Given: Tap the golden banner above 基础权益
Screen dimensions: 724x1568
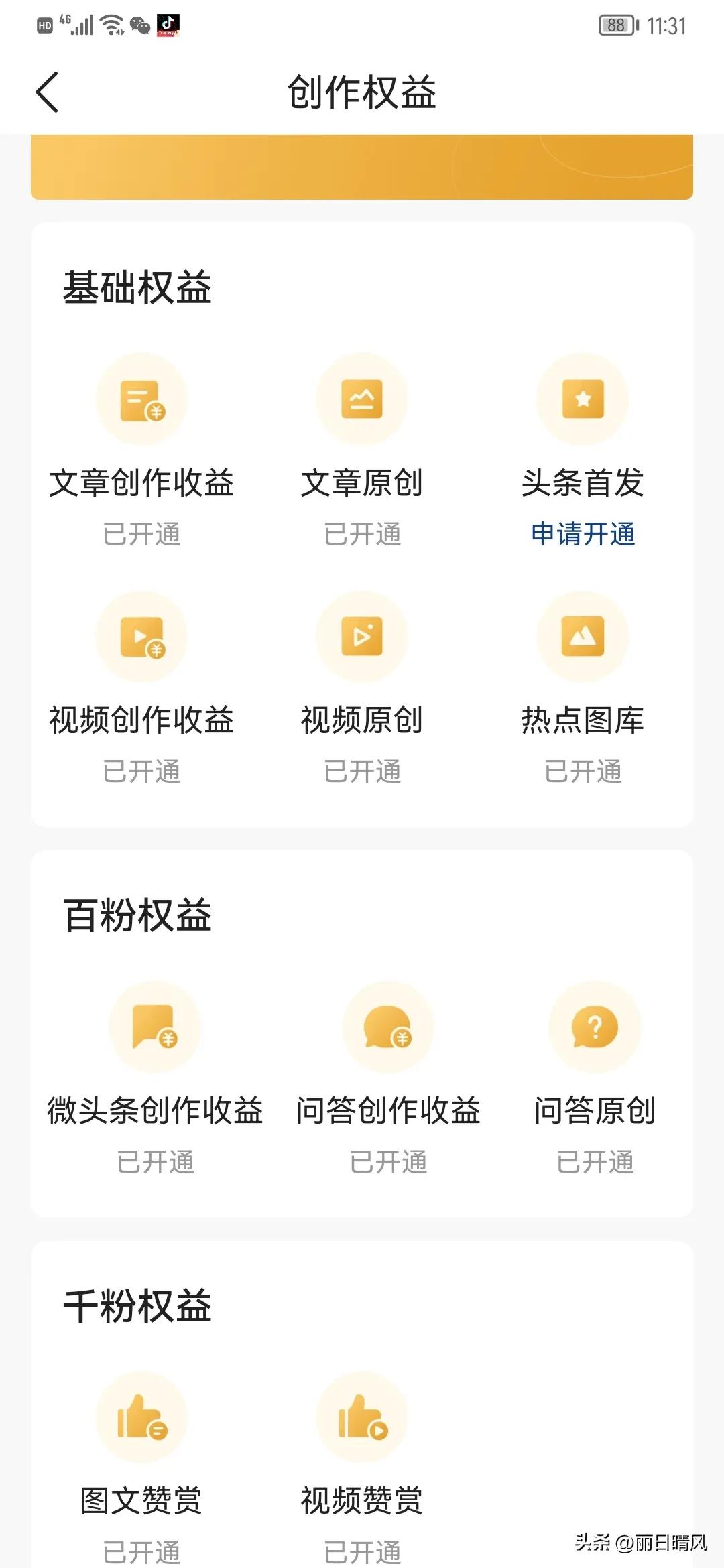Looking at the screenshot, I should [362, 168].
